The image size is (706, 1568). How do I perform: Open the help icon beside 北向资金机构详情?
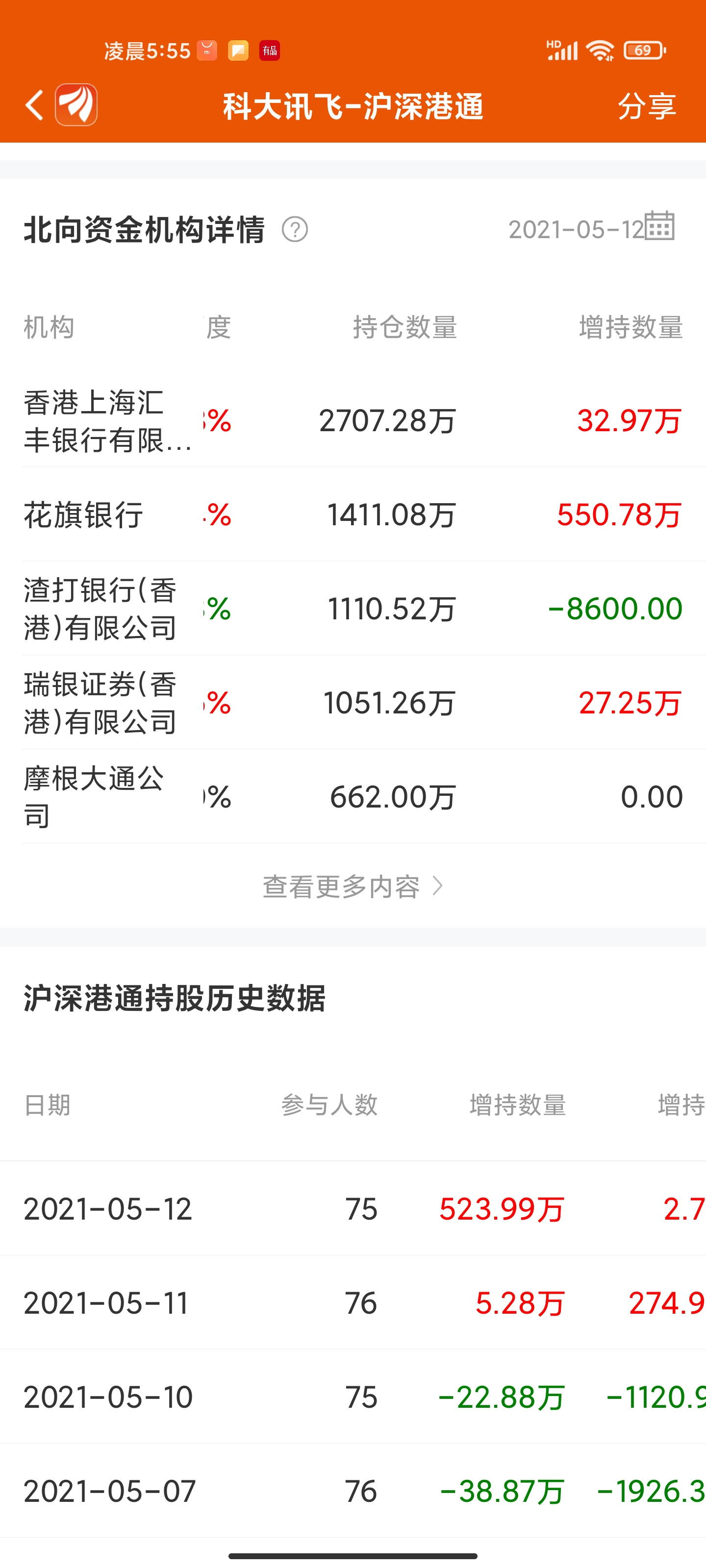(x=295, y=230)
